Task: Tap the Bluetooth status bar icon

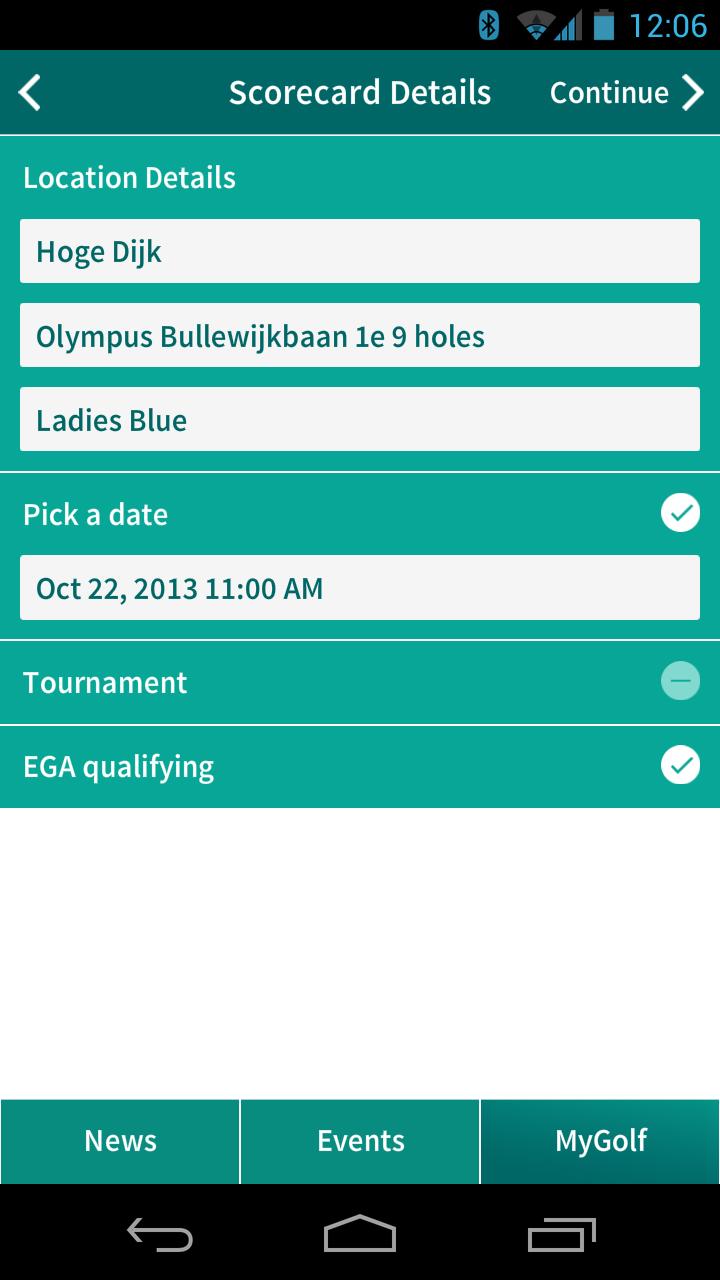Action: tap(489, 26)
